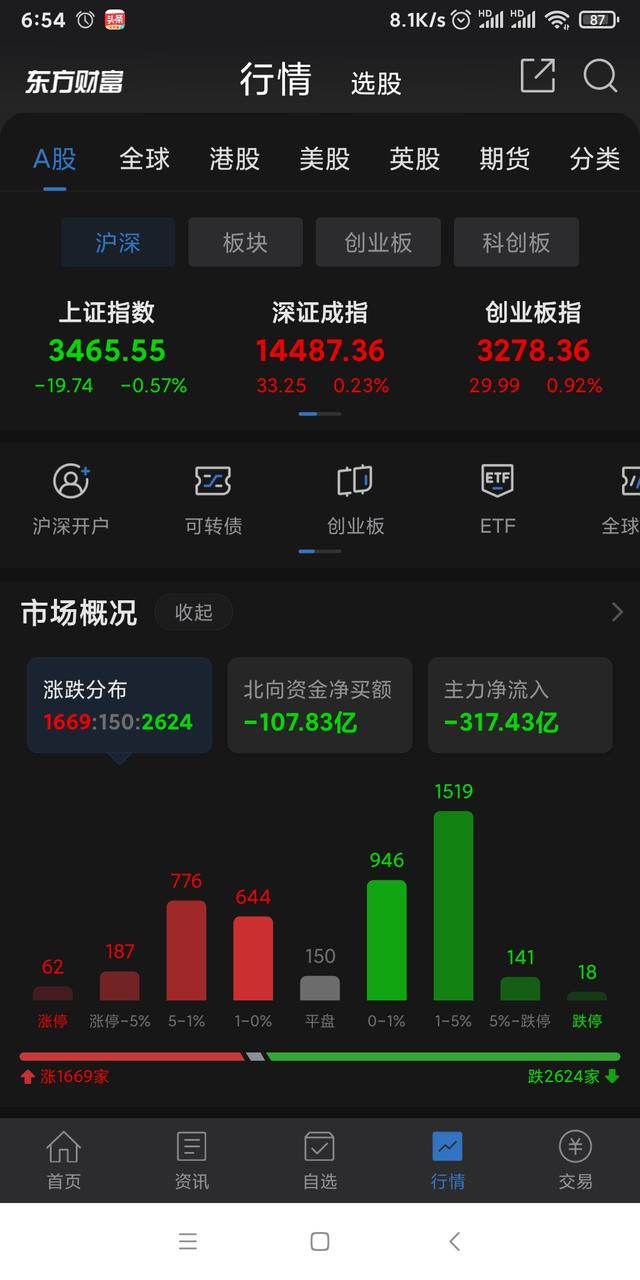The image size is (640, 1280).
Task: Switch to the 交易 tab
Action: click(575, 1160)
